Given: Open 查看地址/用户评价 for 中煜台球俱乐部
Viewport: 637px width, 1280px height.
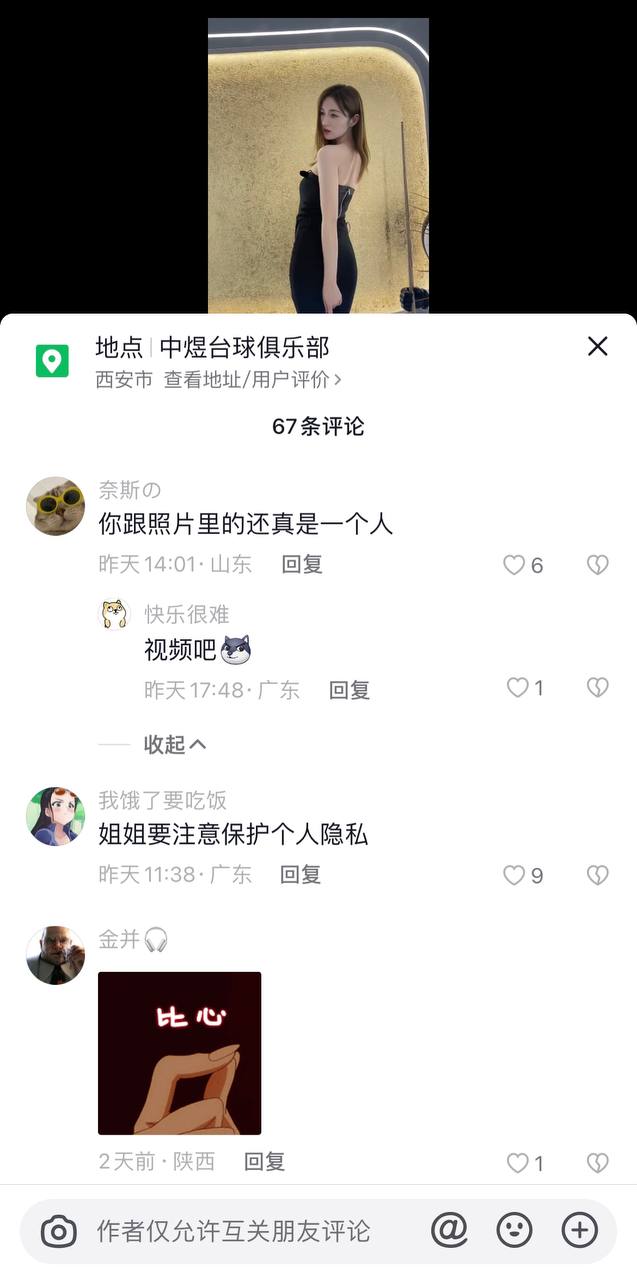Looking at the screenshot, I should coord(252,380).
